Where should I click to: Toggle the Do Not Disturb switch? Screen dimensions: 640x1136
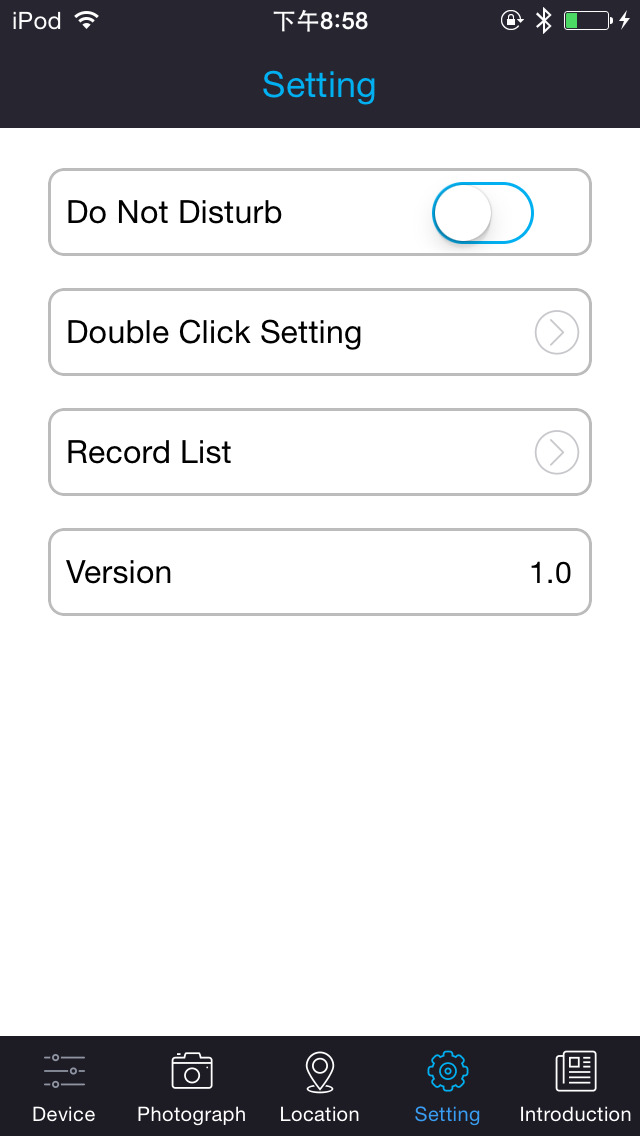[482, 213]
